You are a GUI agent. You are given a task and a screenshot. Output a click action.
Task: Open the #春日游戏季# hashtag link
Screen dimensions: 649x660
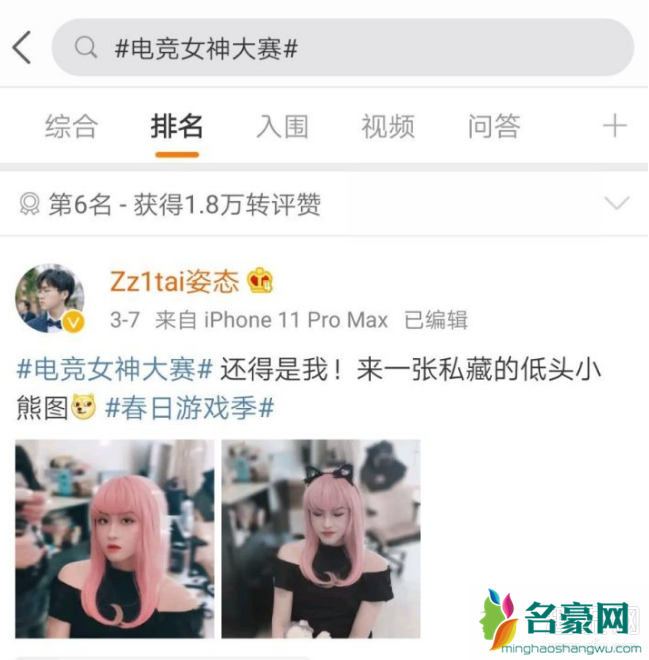pos(189,408)
